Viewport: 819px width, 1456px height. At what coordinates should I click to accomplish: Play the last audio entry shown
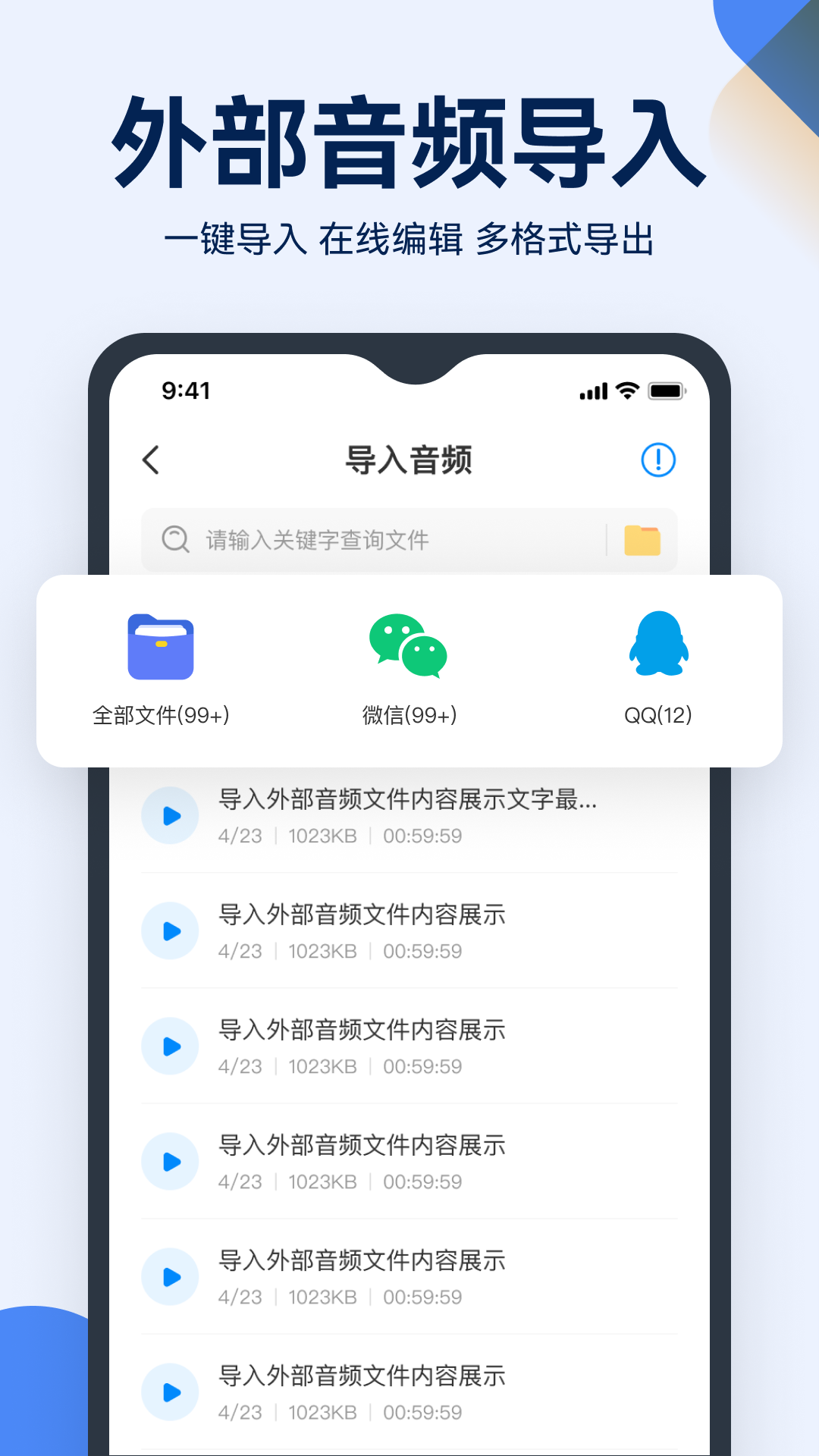pyautogui.click(x=170, y=1392)
